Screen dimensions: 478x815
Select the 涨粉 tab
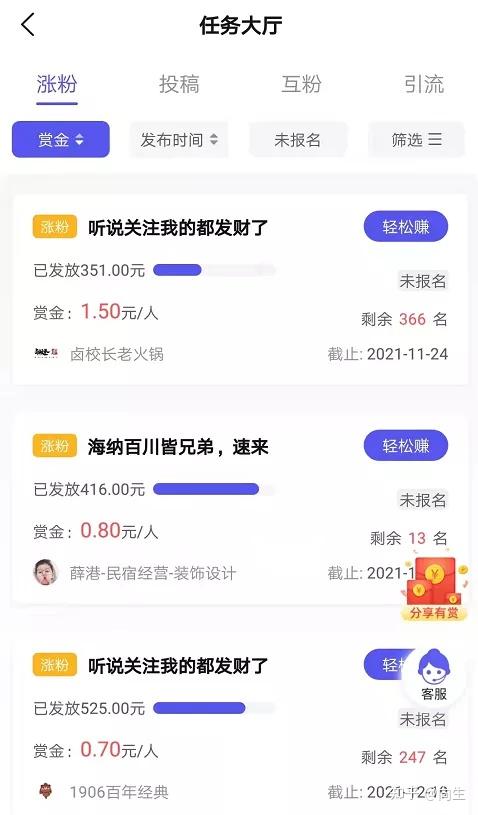point(57,84)
